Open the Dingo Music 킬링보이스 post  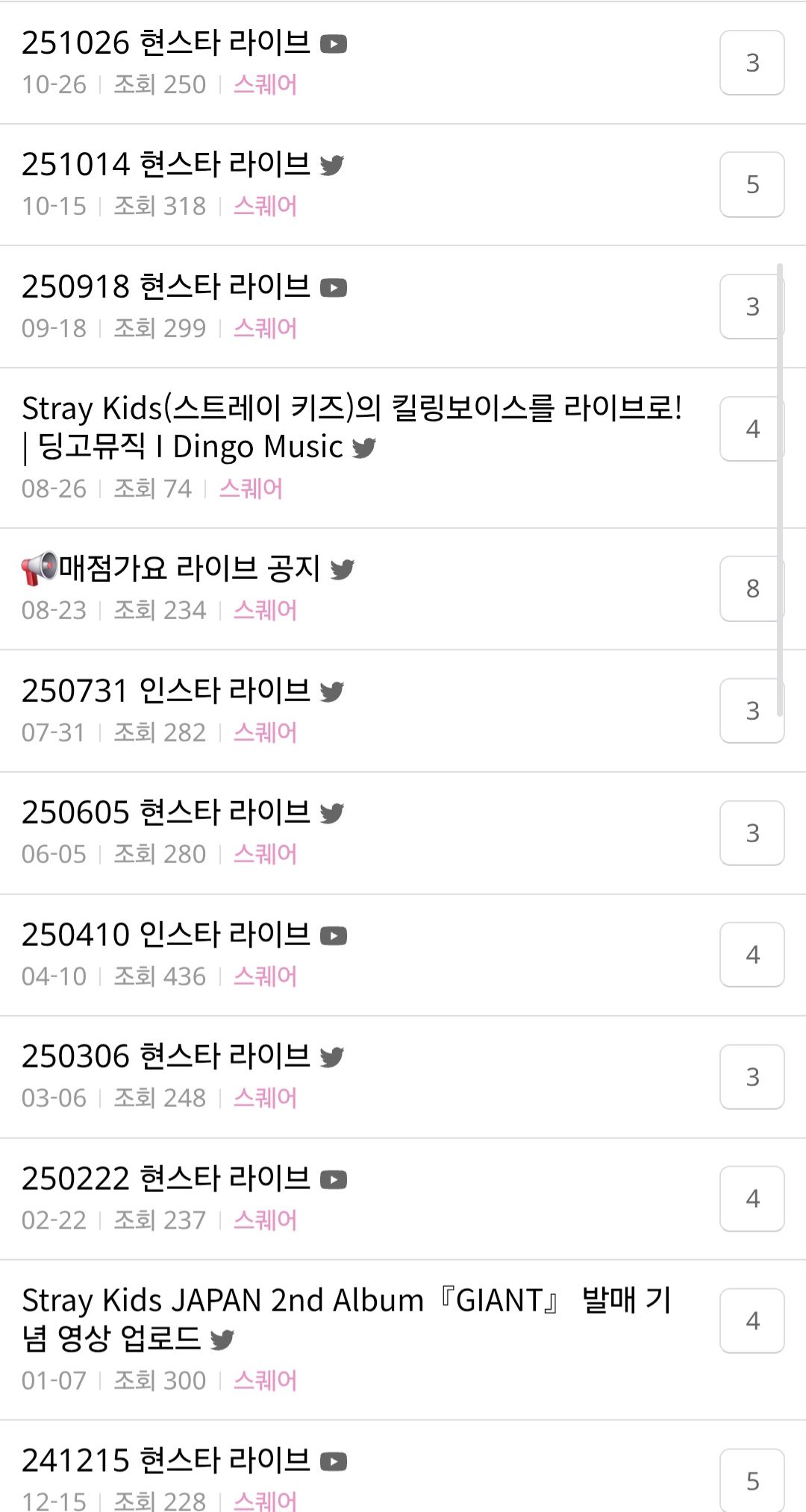click(x=351, y=427)
